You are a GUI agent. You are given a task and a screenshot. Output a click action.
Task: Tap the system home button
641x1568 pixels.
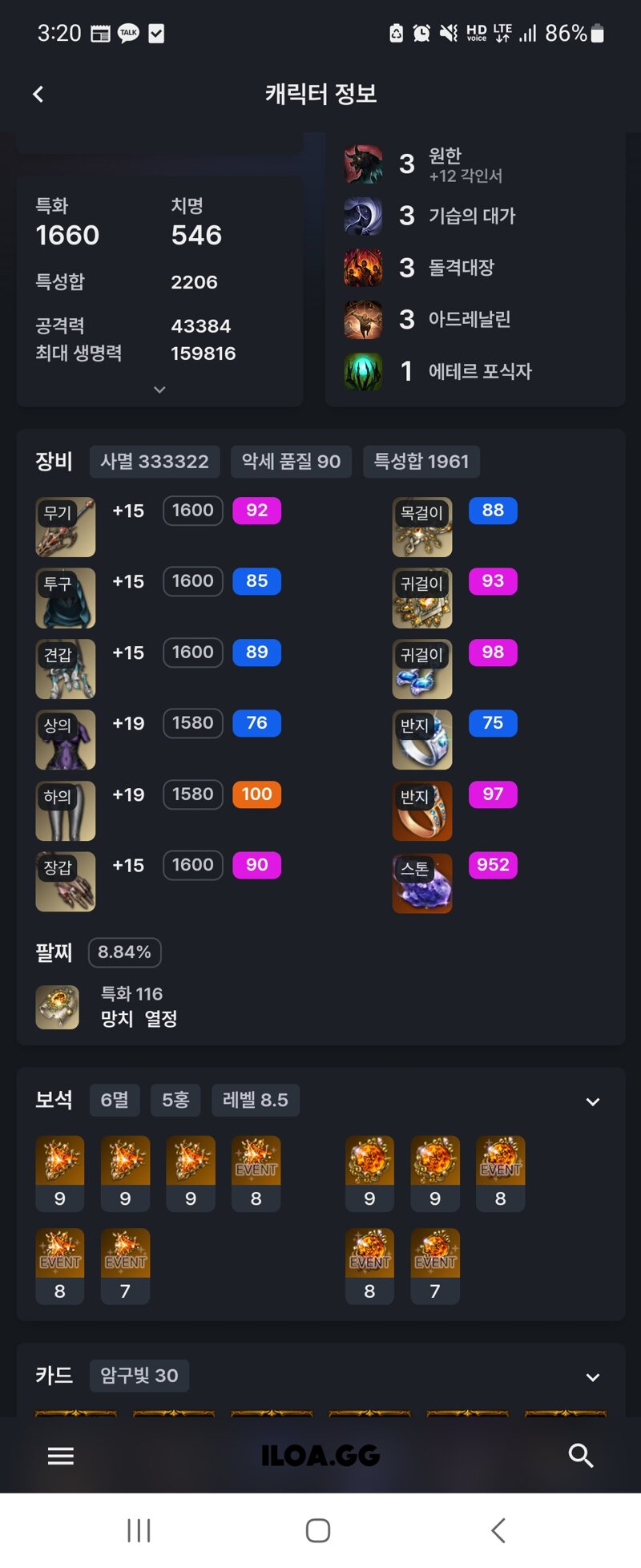click(318, 1530)
